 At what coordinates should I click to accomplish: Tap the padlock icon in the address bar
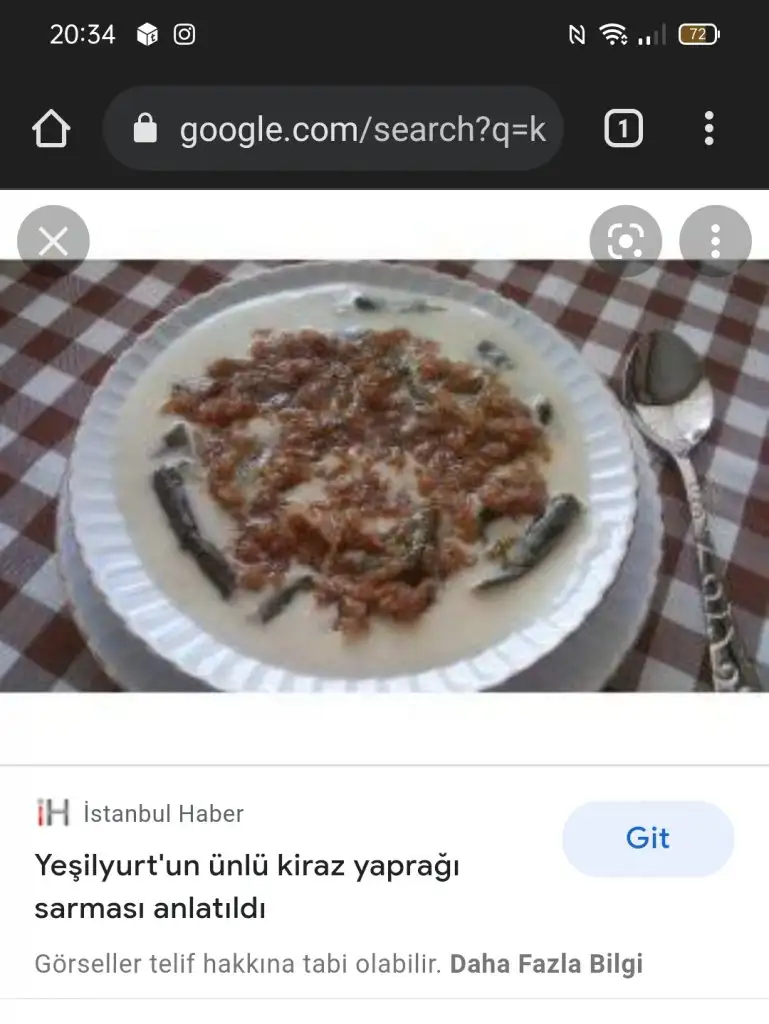[x=146, y=129]
